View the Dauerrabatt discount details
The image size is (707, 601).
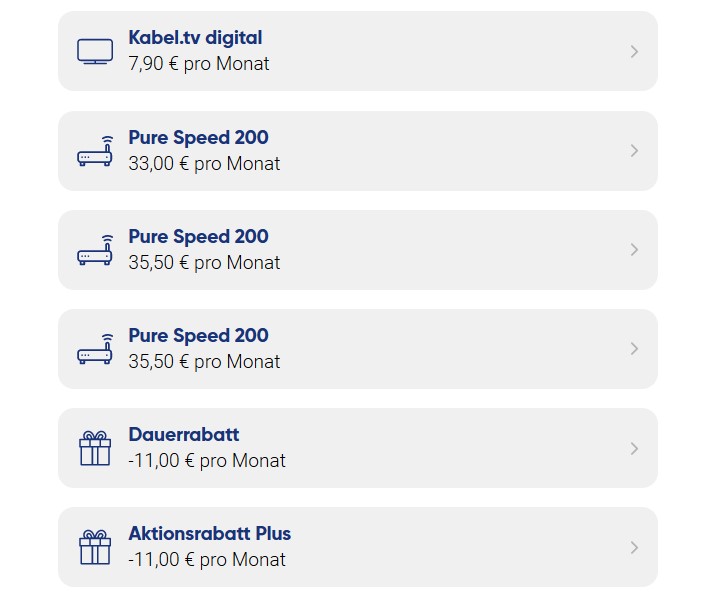[x=357, y=448]
